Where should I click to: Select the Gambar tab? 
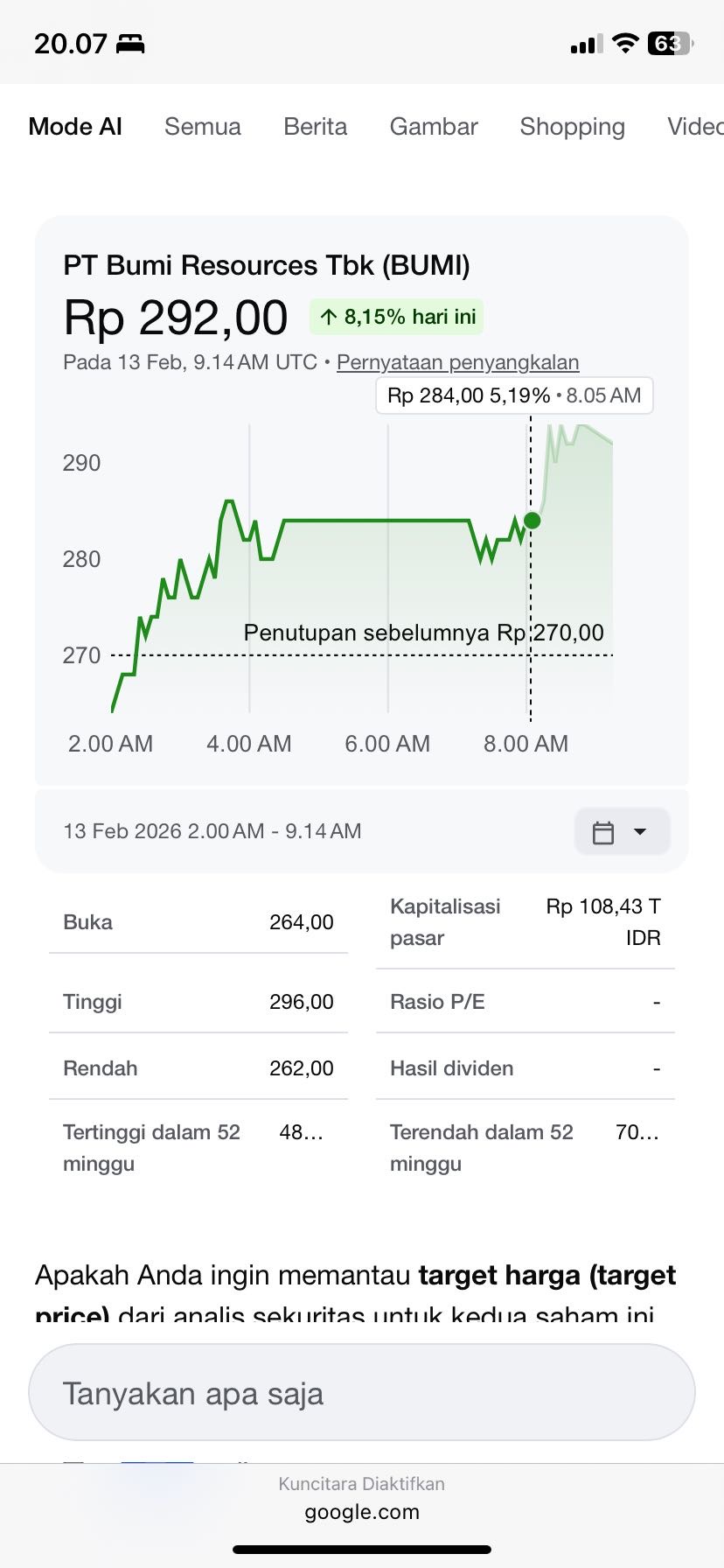click(x=434, y=127)
